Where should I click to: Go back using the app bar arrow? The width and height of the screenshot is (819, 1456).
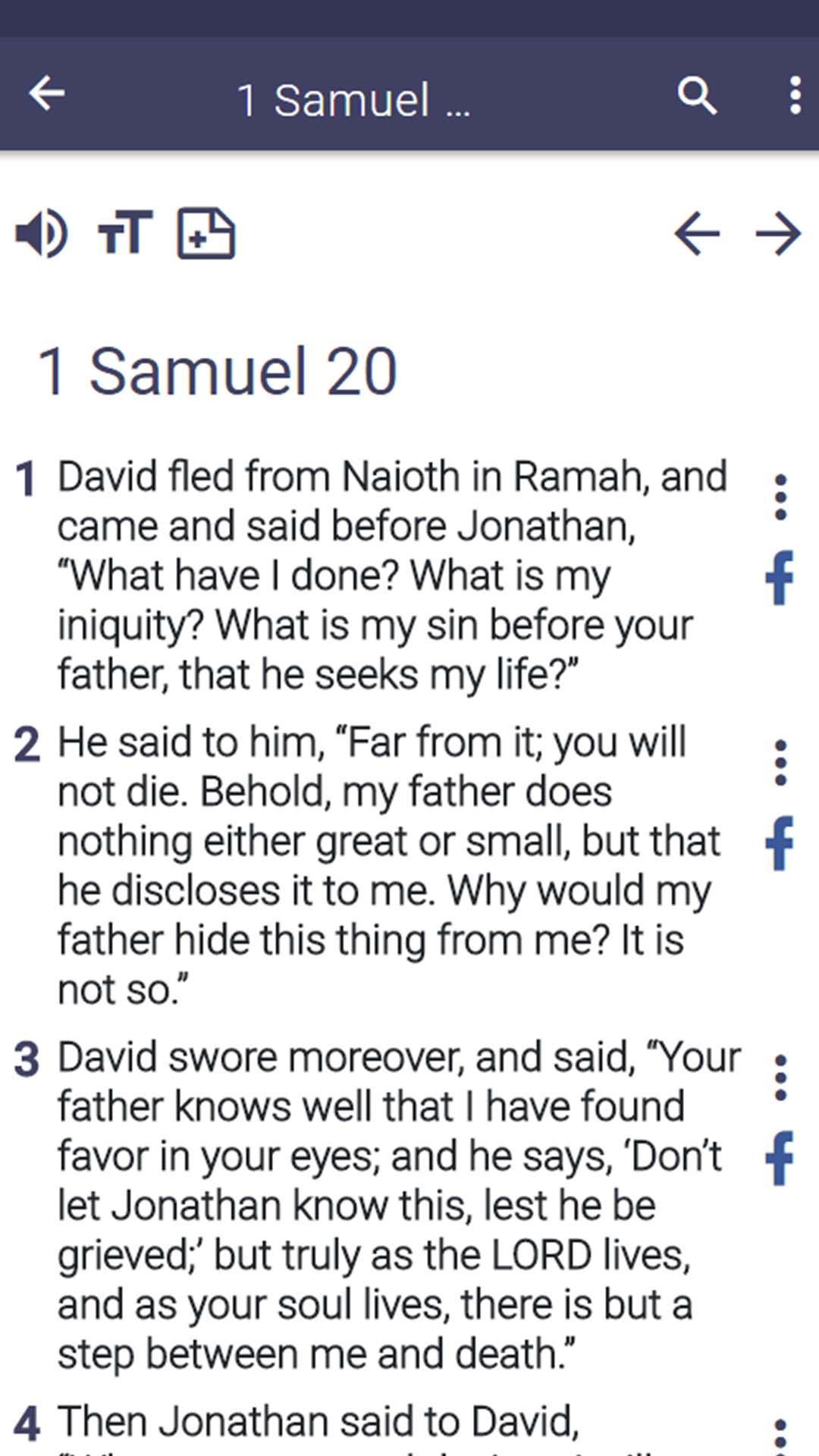(47, 94)
